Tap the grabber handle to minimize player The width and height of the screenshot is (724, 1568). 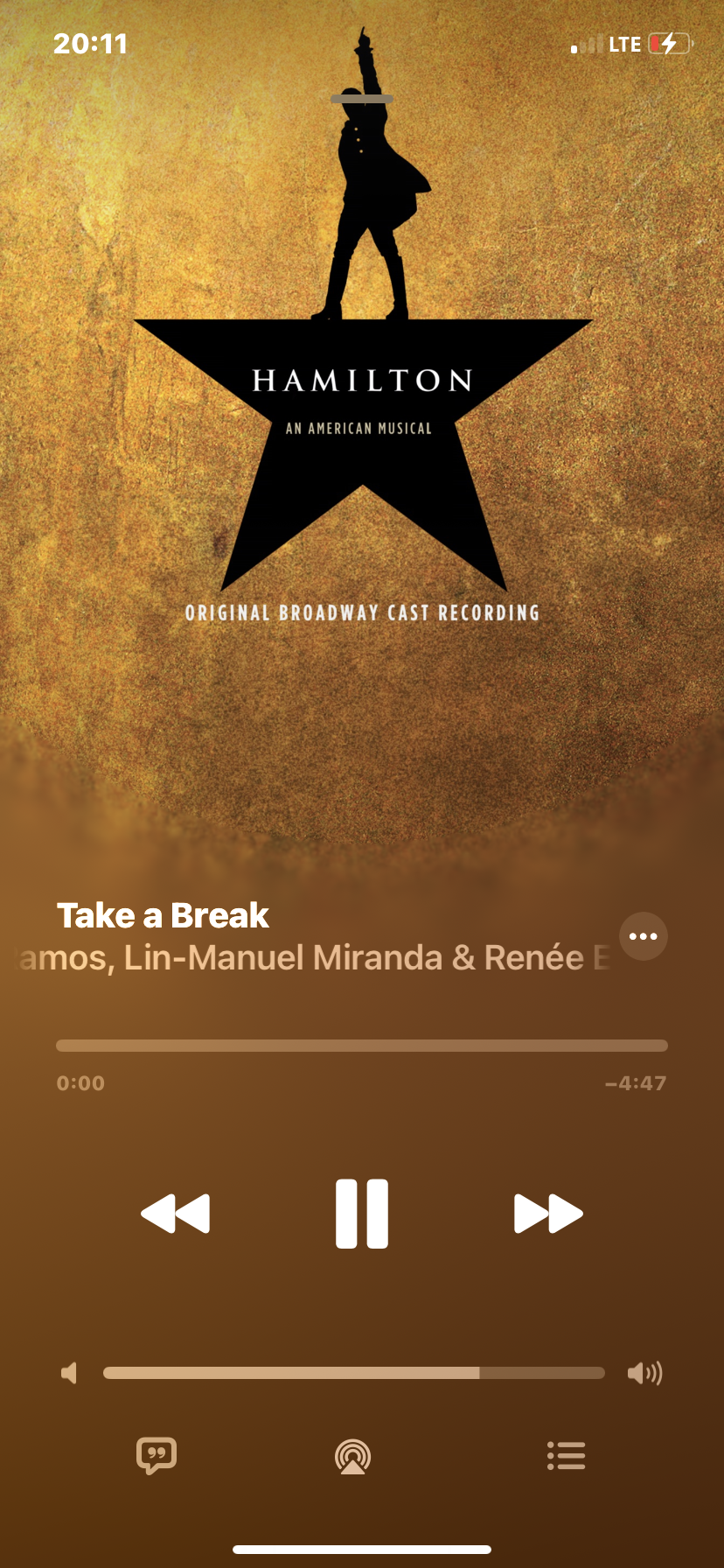(x=362, y=99)
